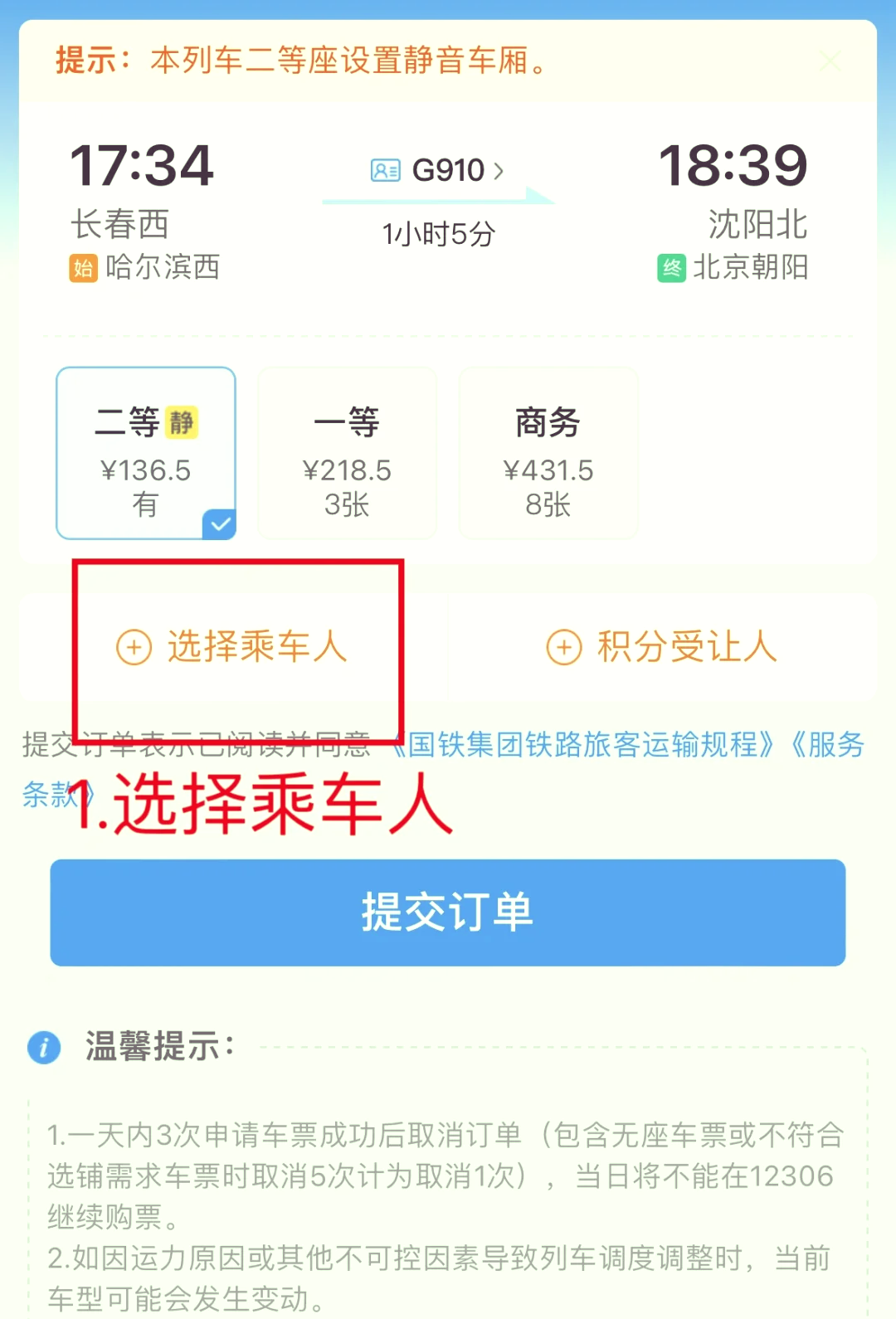Open G910 train schedule details
Screen dimensions: 896x1319
[448, 170]
